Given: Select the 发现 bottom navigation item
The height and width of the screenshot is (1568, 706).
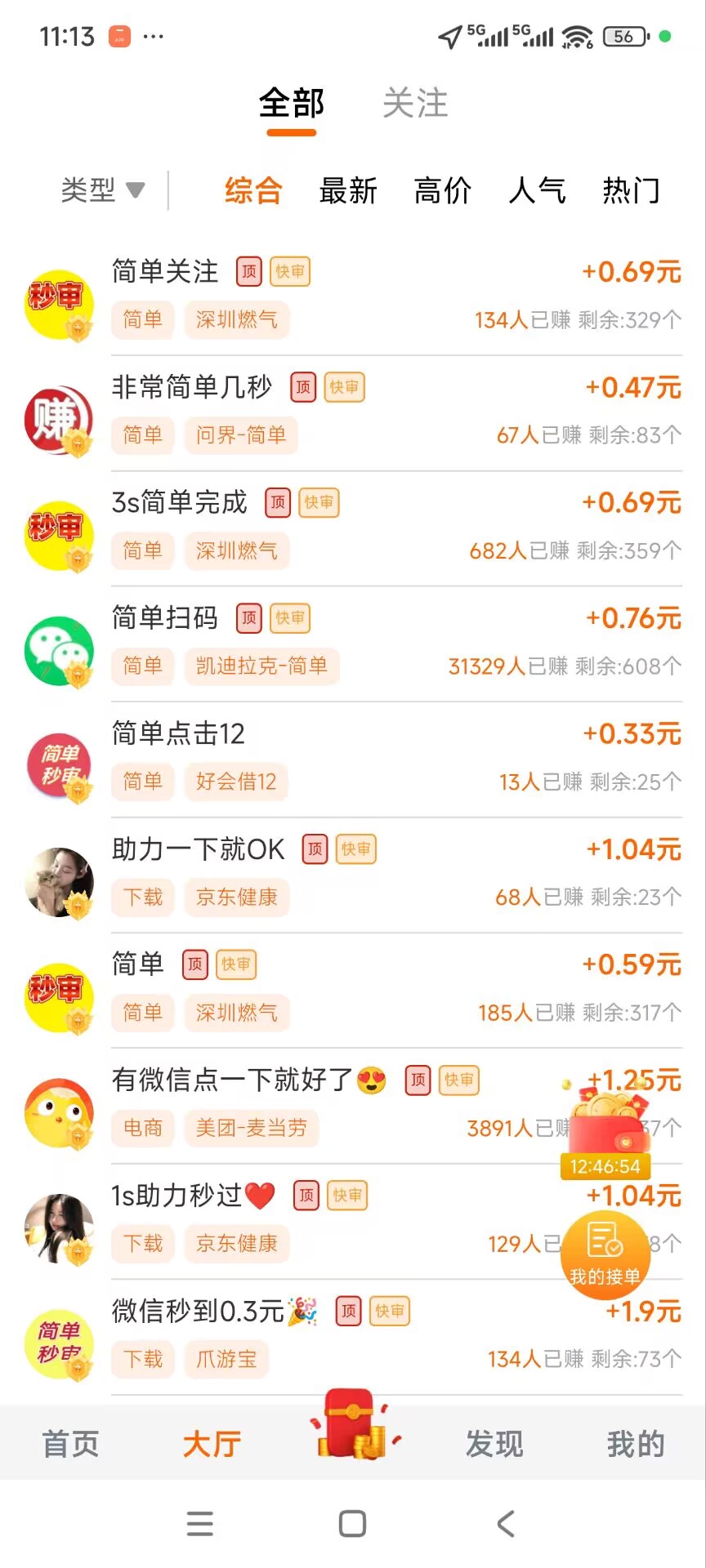Looking at the screenshot, I should pos(494,1444).
